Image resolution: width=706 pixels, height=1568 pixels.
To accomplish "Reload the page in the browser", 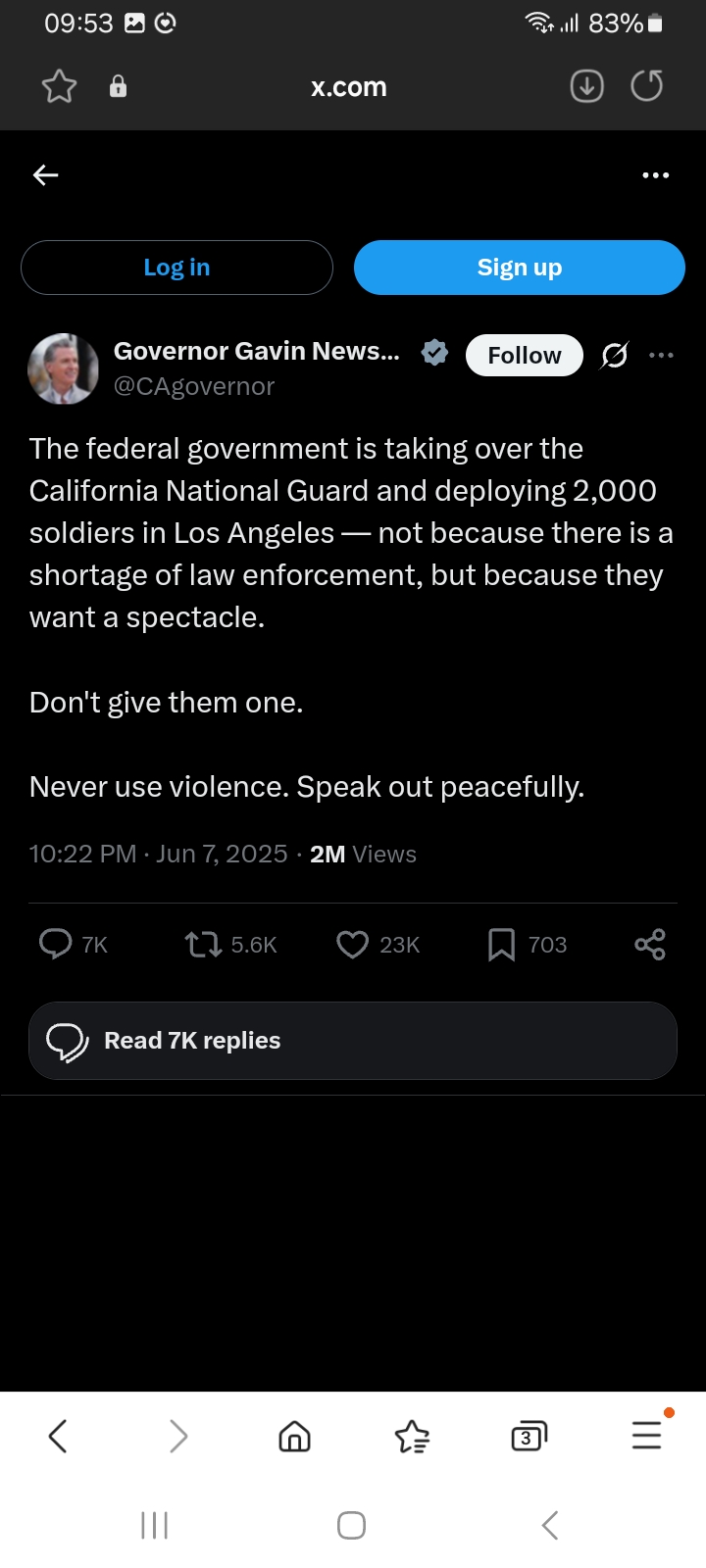I will (x=647, y=86).
